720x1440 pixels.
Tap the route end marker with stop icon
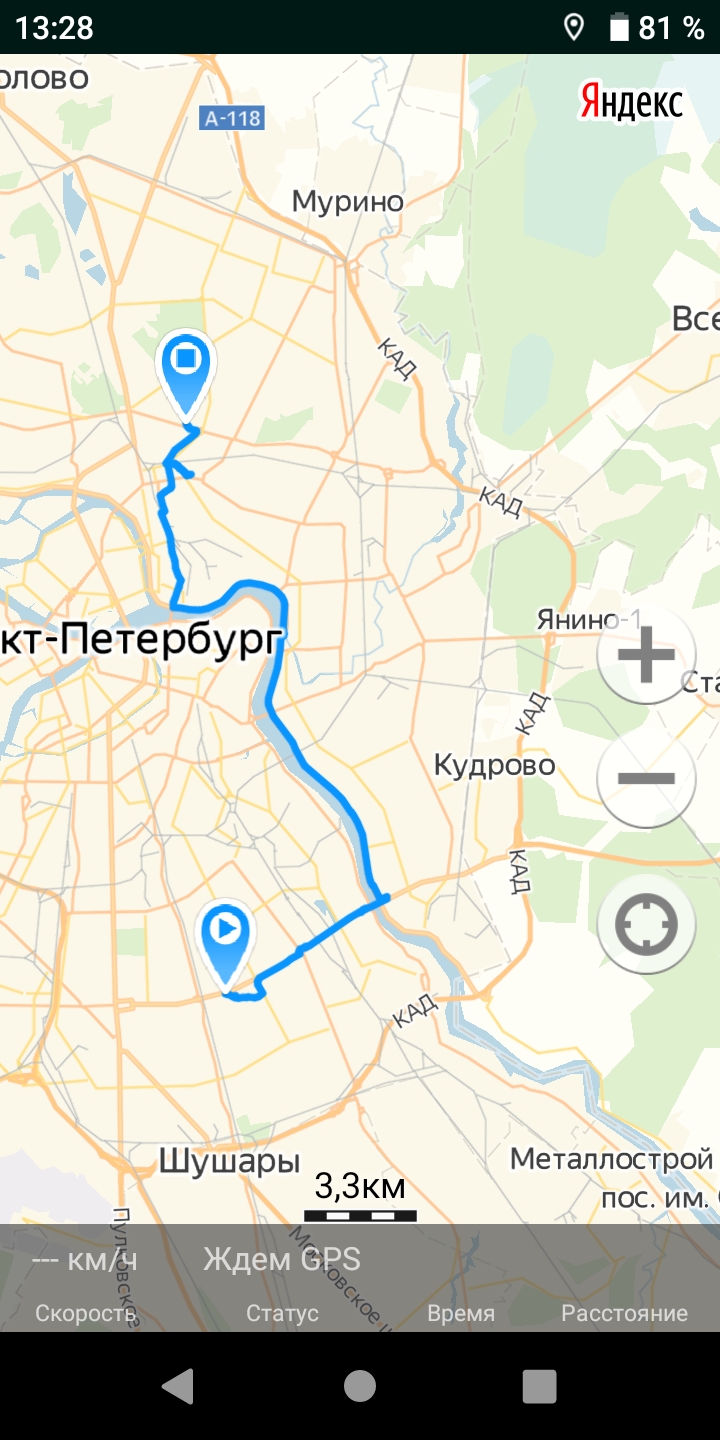coord(187,373)
